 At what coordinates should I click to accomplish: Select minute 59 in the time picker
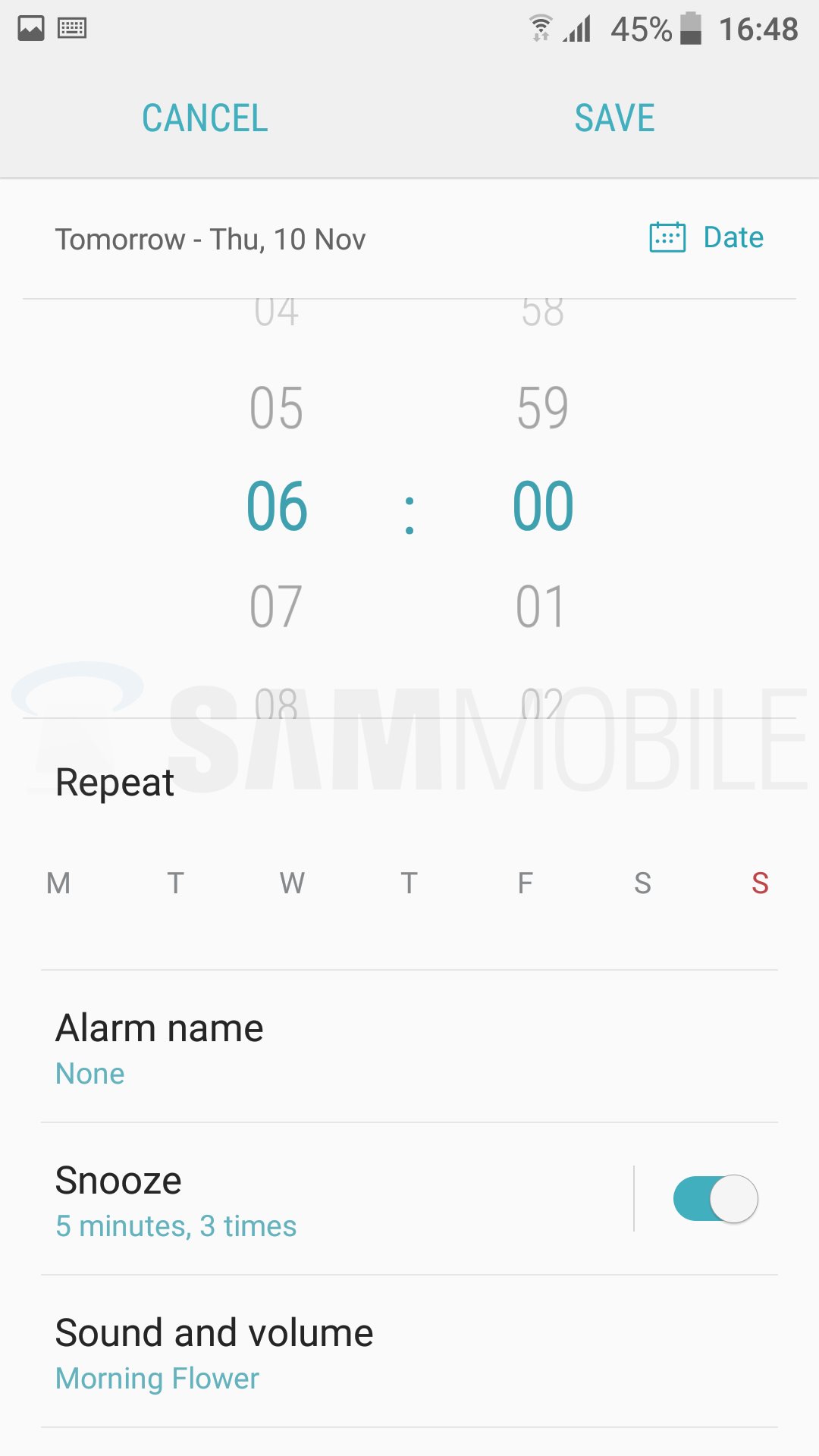pyautogui.click(x=542, y=408)
